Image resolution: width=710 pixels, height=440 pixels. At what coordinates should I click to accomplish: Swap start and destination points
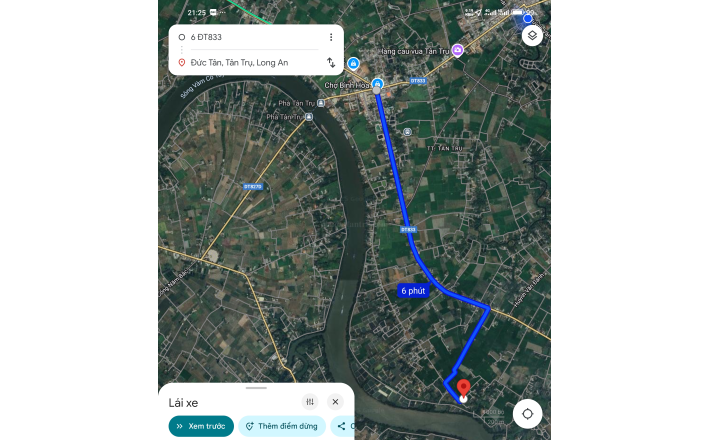click(x=331, y=62)
